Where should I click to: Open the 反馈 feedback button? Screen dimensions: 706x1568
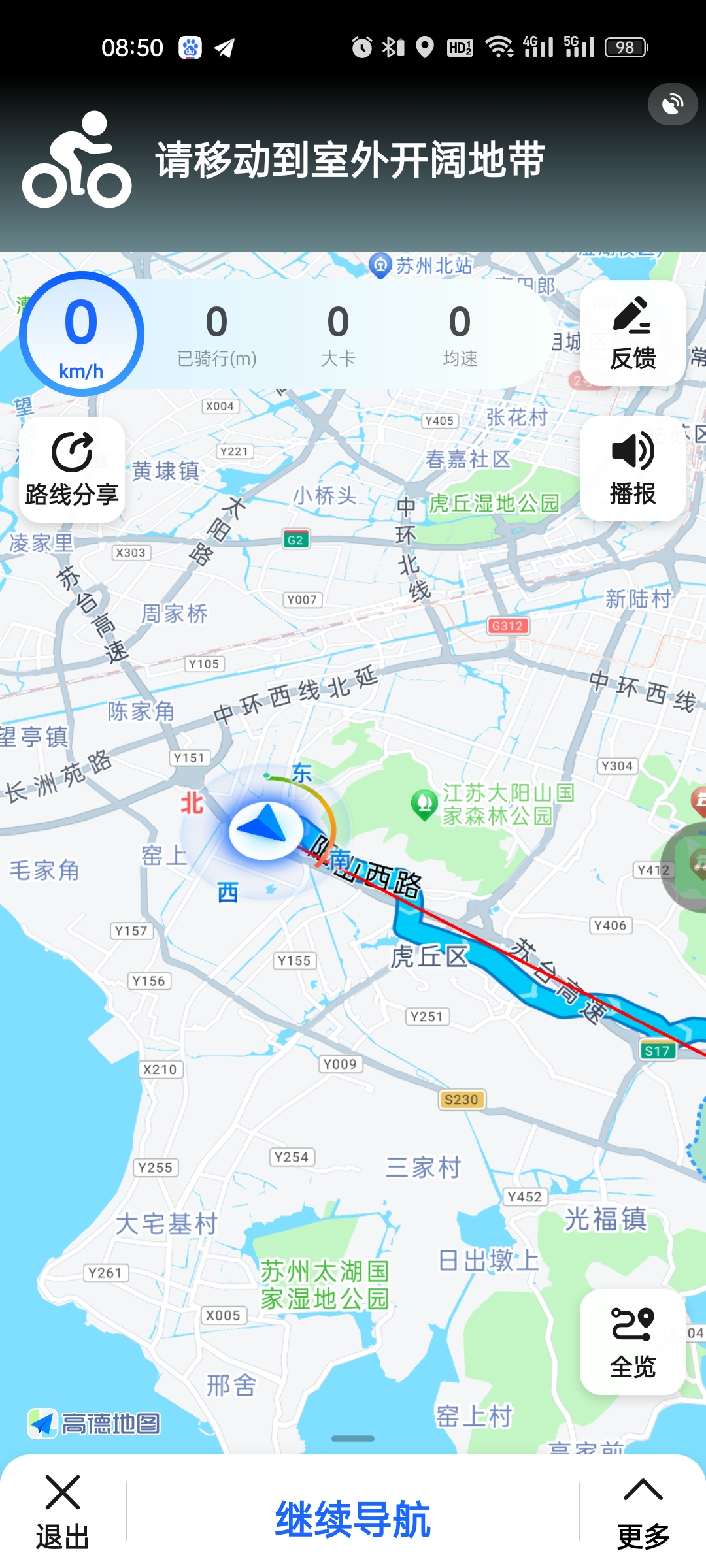point(633,333)
